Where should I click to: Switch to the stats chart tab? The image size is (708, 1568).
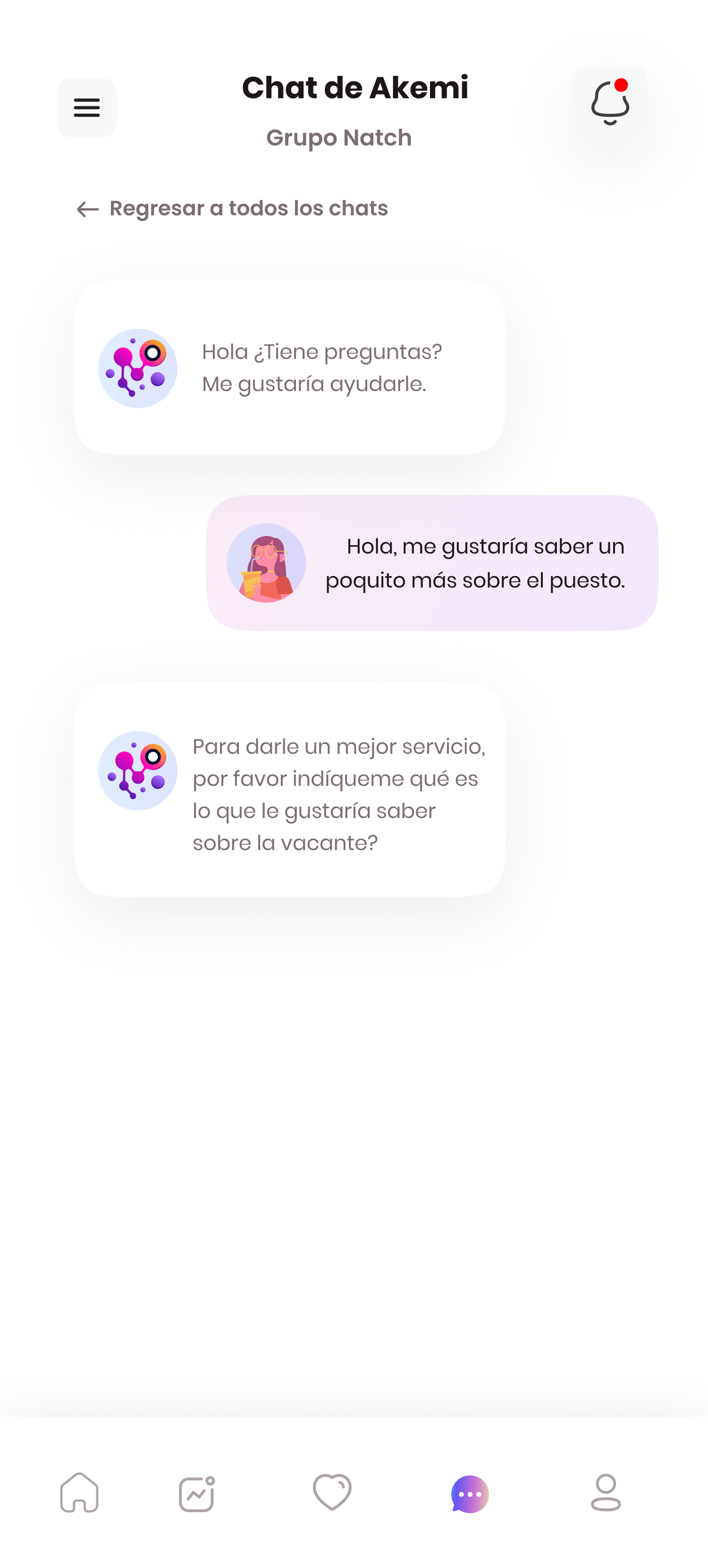196,1493
